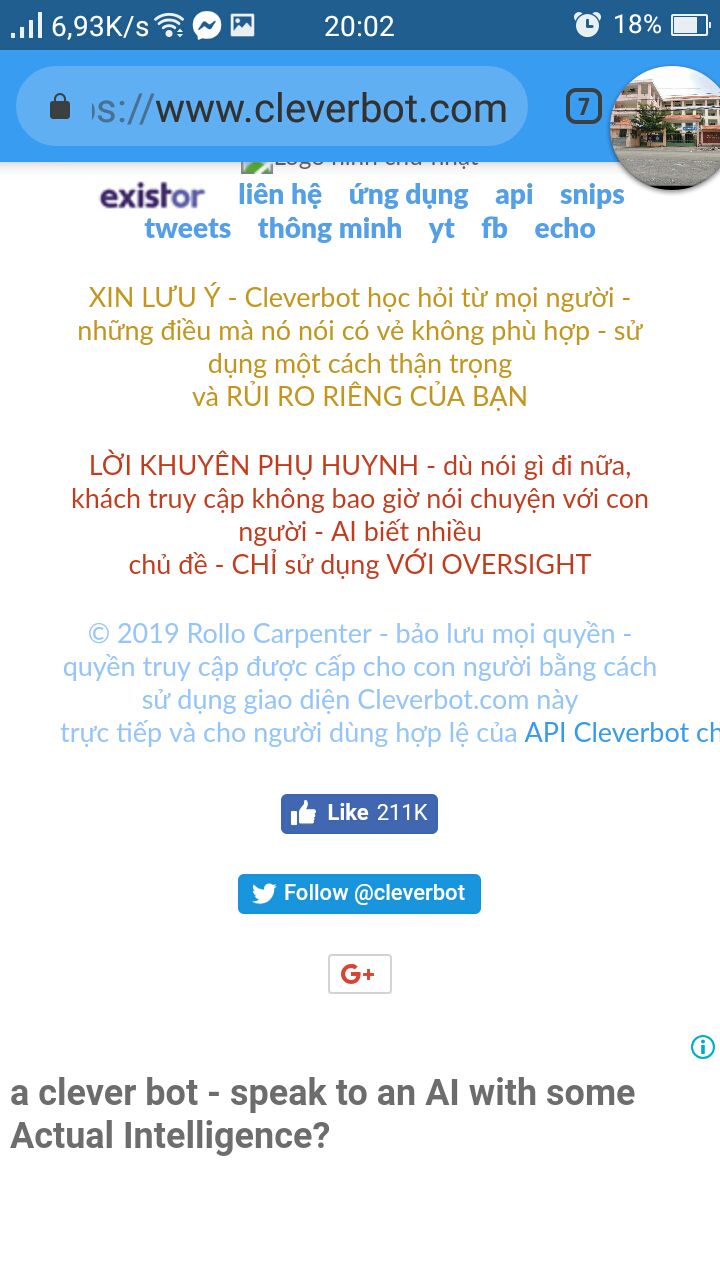Open the API Cleverbot link
The width and height of the screenshot is (720, 1280).
point(620,733)
